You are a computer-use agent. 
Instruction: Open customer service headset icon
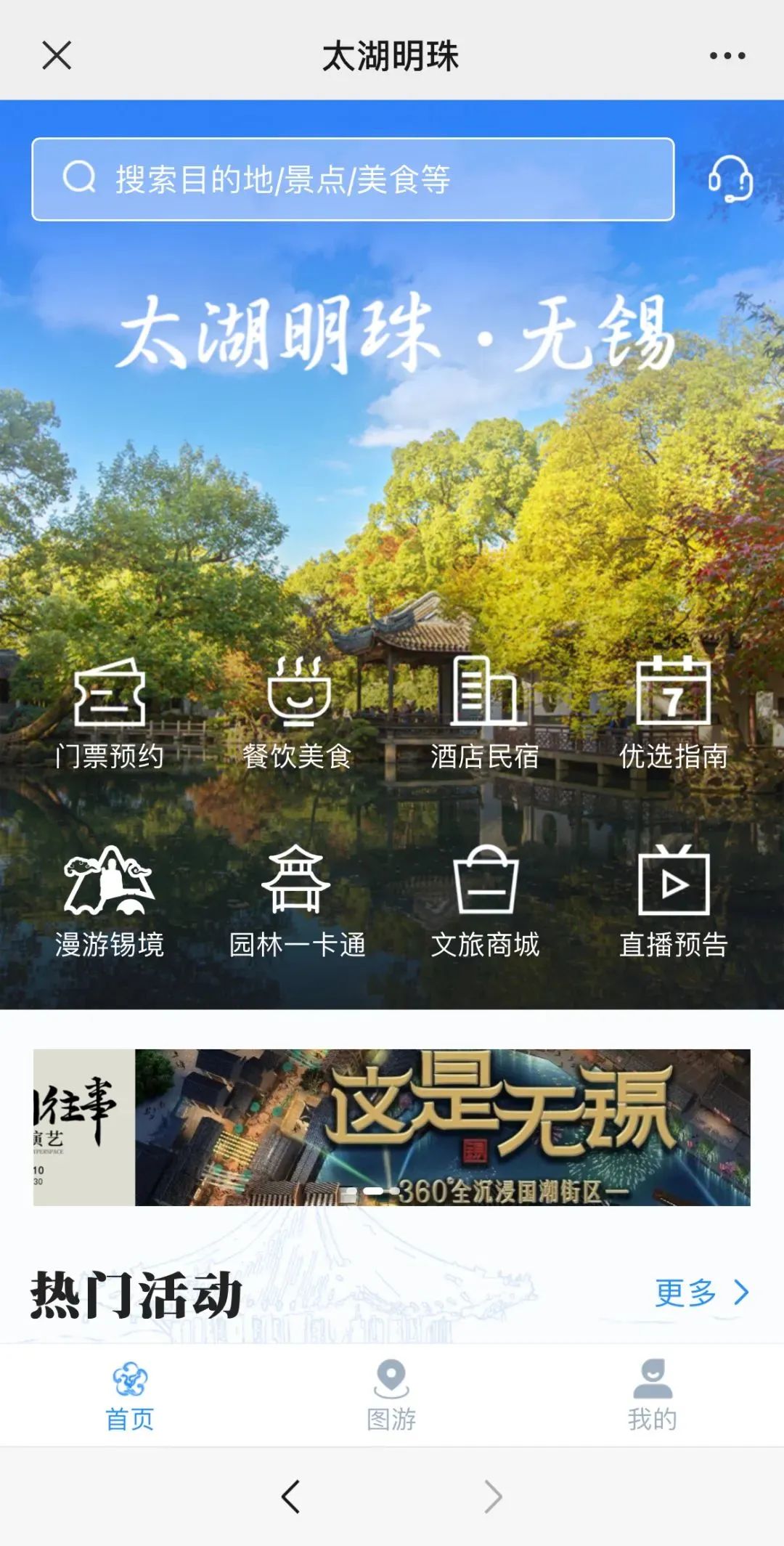click(x=730, y=179)
